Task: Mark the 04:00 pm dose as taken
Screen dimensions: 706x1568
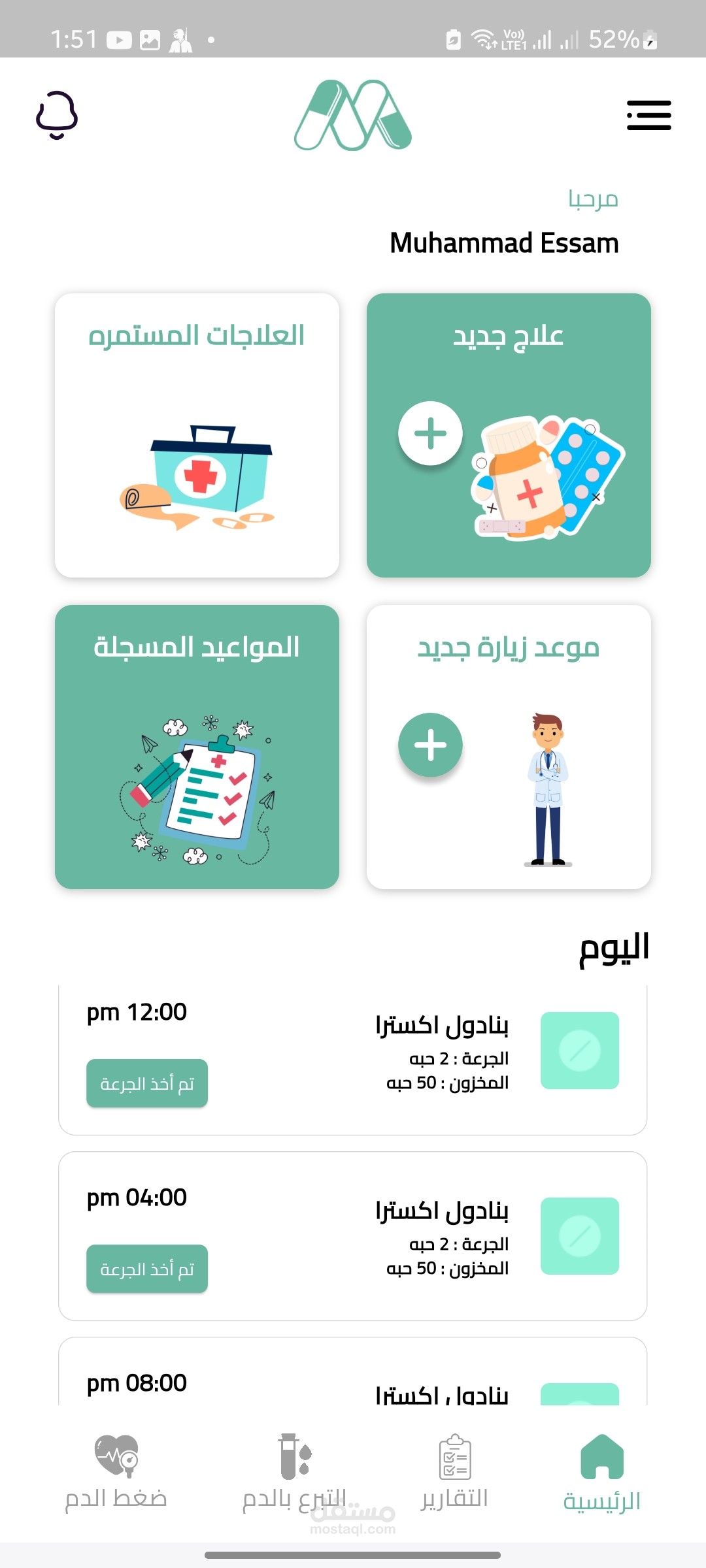Action: [x=147, y=1269]
